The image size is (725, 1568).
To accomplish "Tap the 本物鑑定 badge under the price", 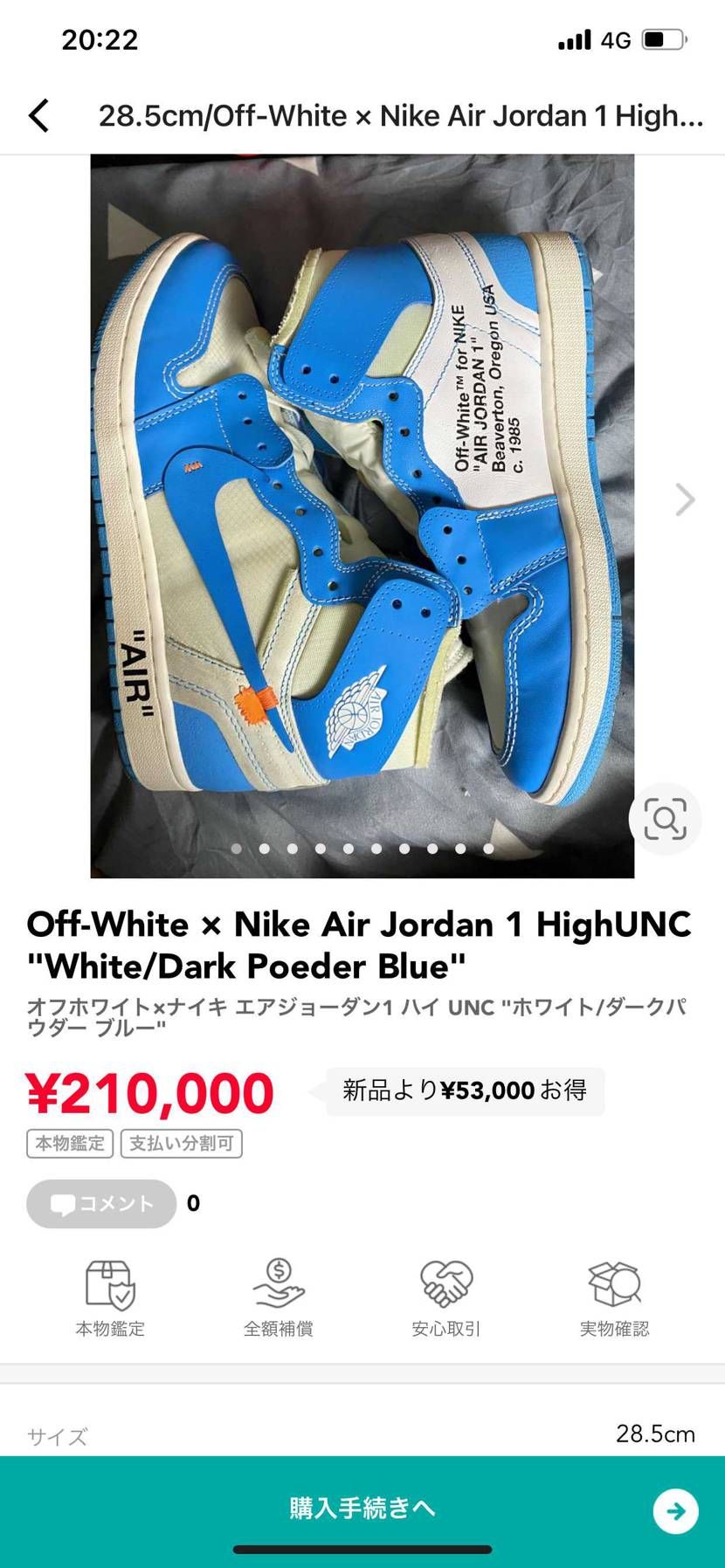I will pyautogui.click(x=69, y=1143).
